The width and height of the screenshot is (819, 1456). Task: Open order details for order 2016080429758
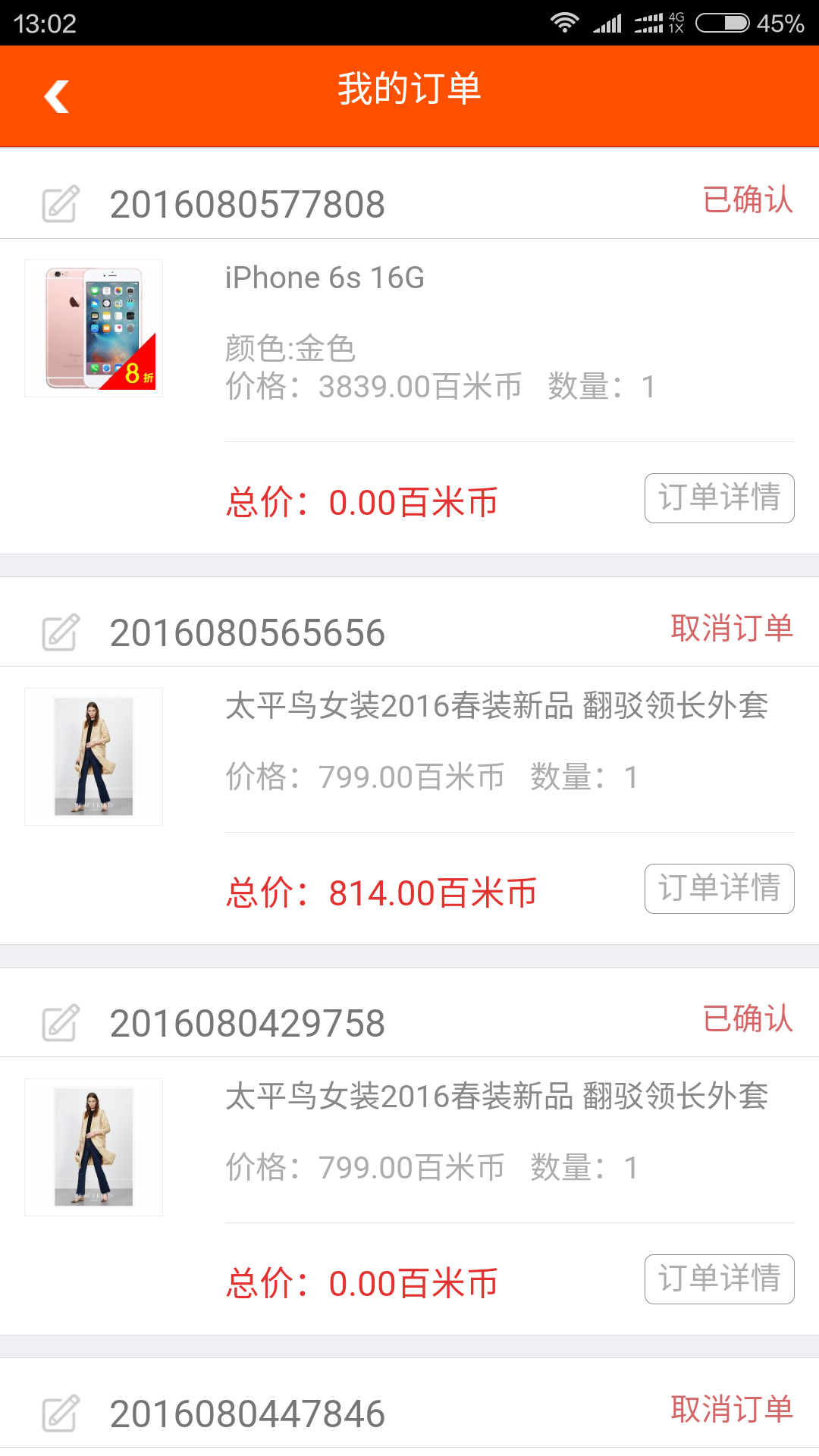pos(719,1279)
